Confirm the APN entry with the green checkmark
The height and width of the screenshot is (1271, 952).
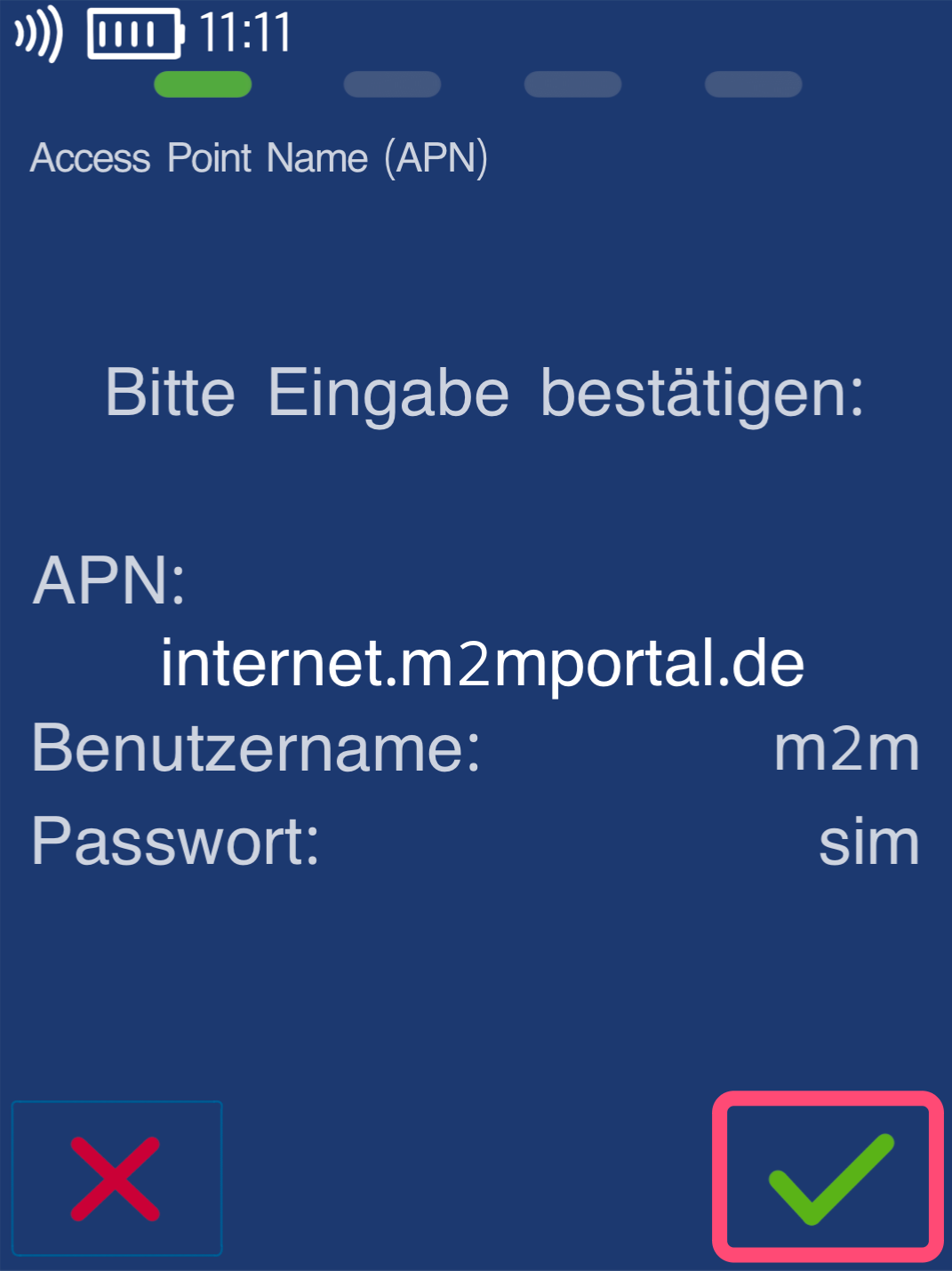click(828, 1177)
